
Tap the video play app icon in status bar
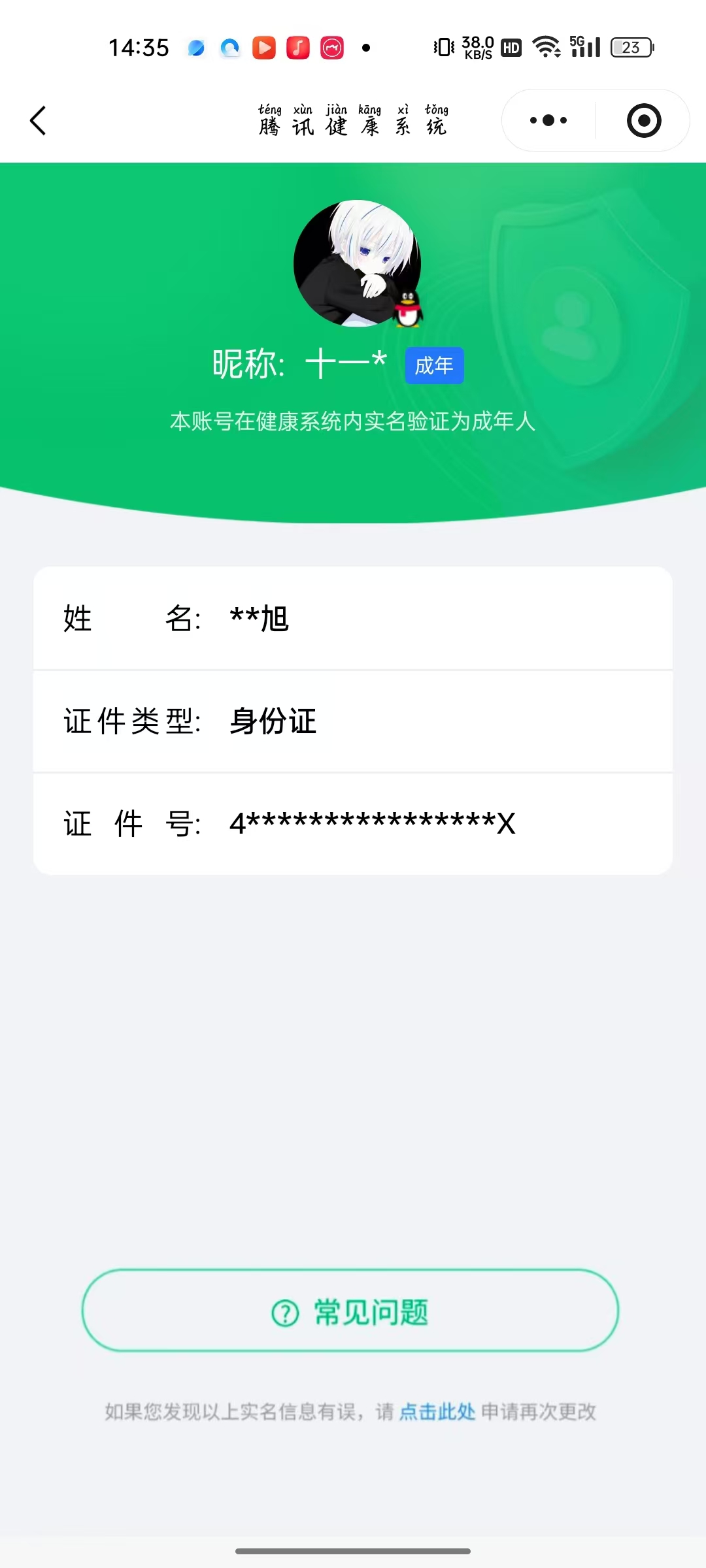[x=264, y=48]
